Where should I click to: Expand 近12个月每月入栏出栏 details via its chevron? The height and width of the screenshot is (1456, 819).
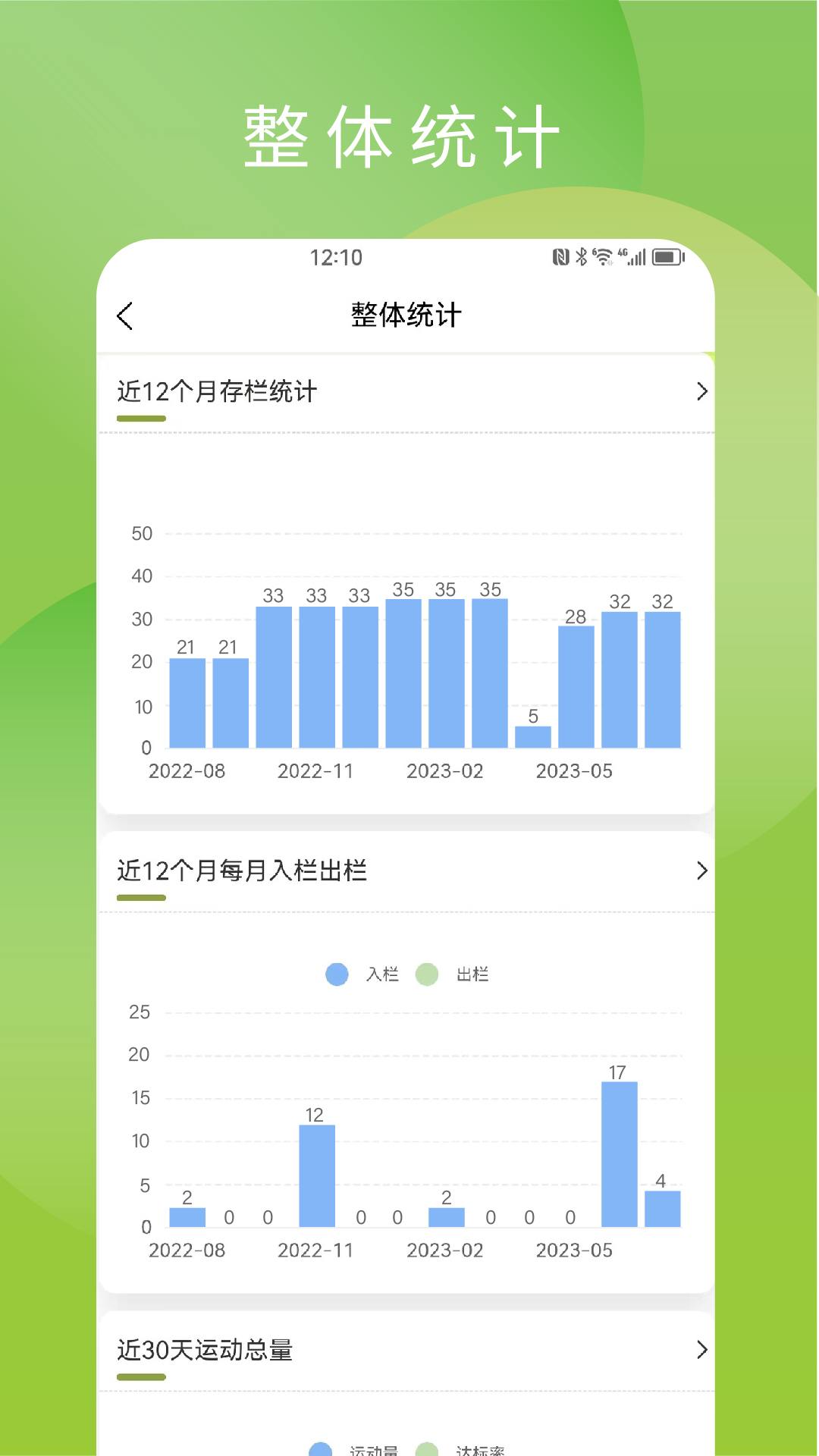(x=701, y=871)
